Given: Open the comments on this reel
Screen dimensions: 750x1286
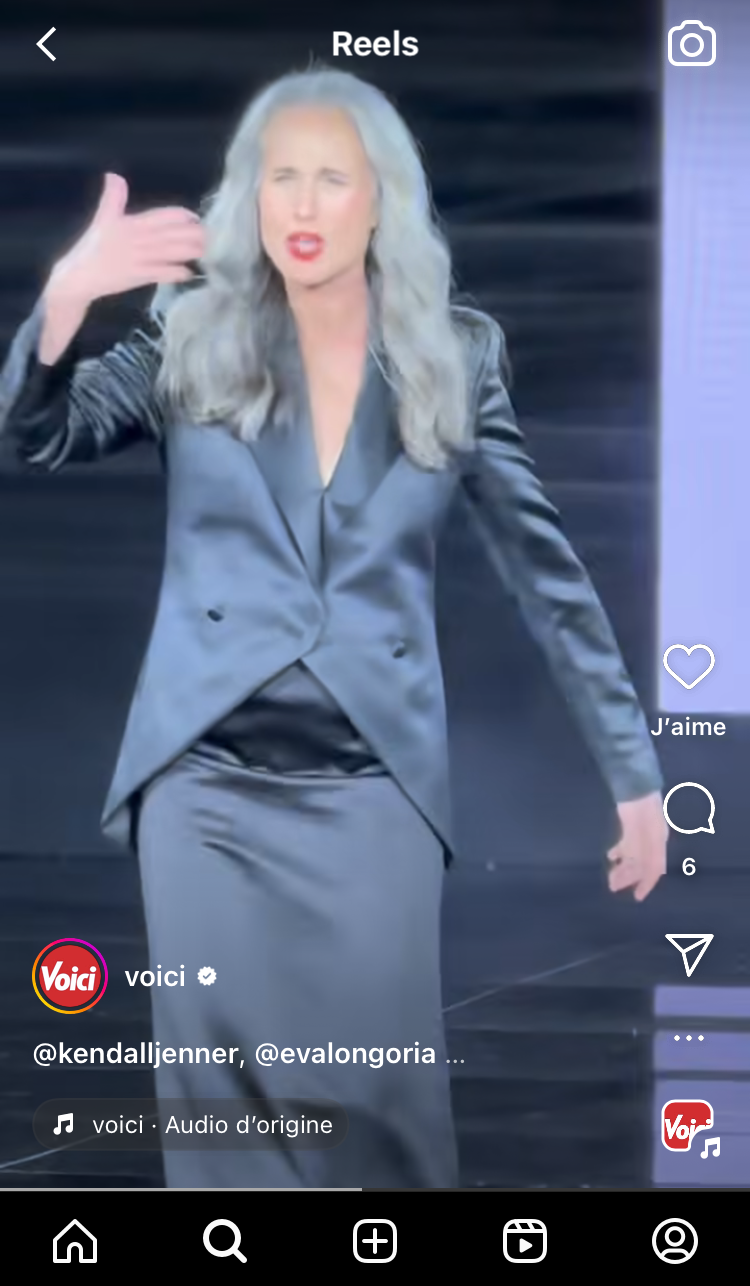Looking at the screenshot, I should [689, 808].
